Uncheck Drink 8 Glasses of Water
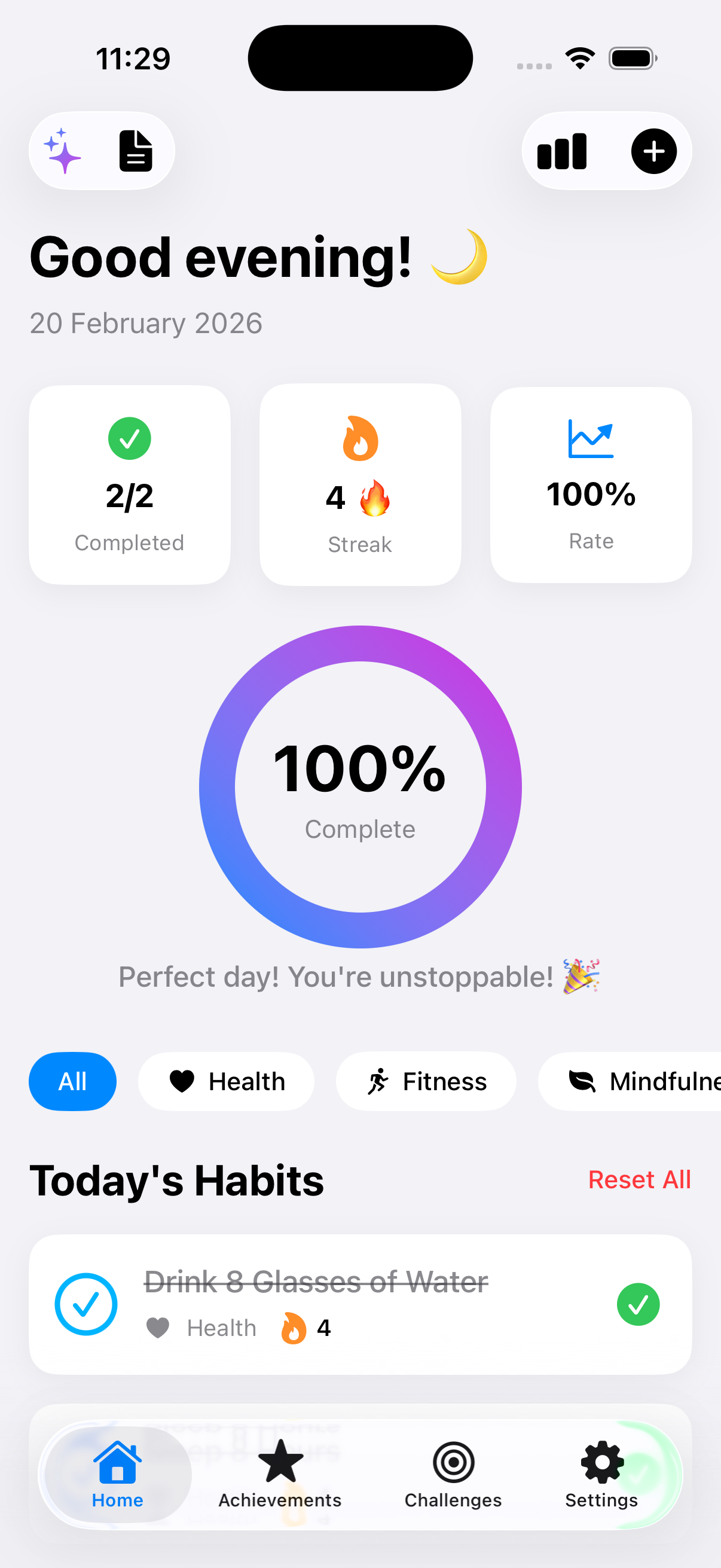Viewport: 721px width, 1568px height. pos(85,1304)
